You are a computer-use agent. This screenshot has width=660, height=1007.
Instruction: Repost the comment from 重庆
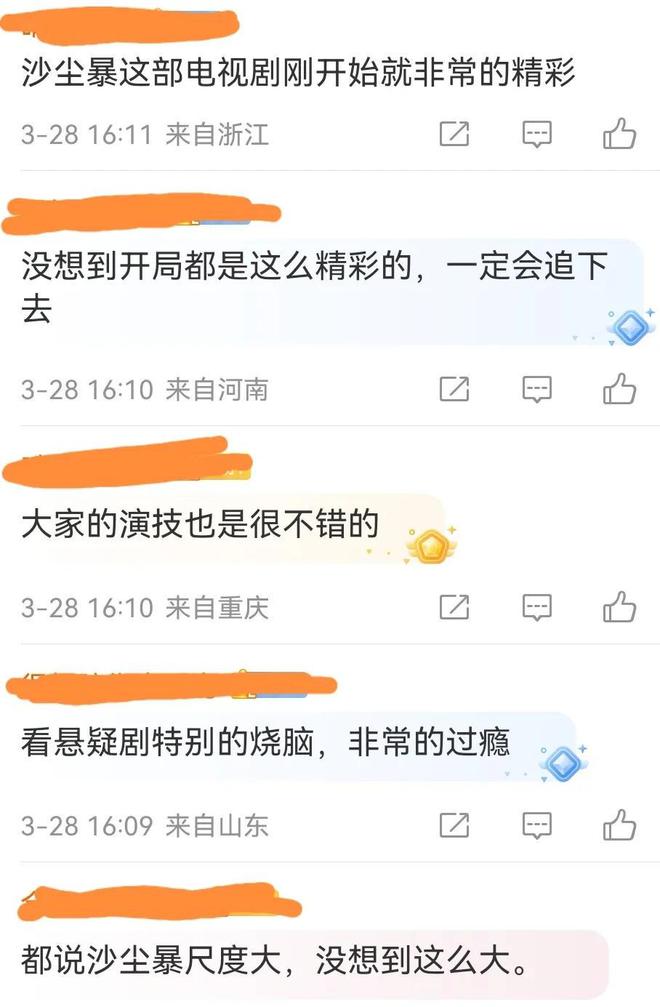coord(455,606)
